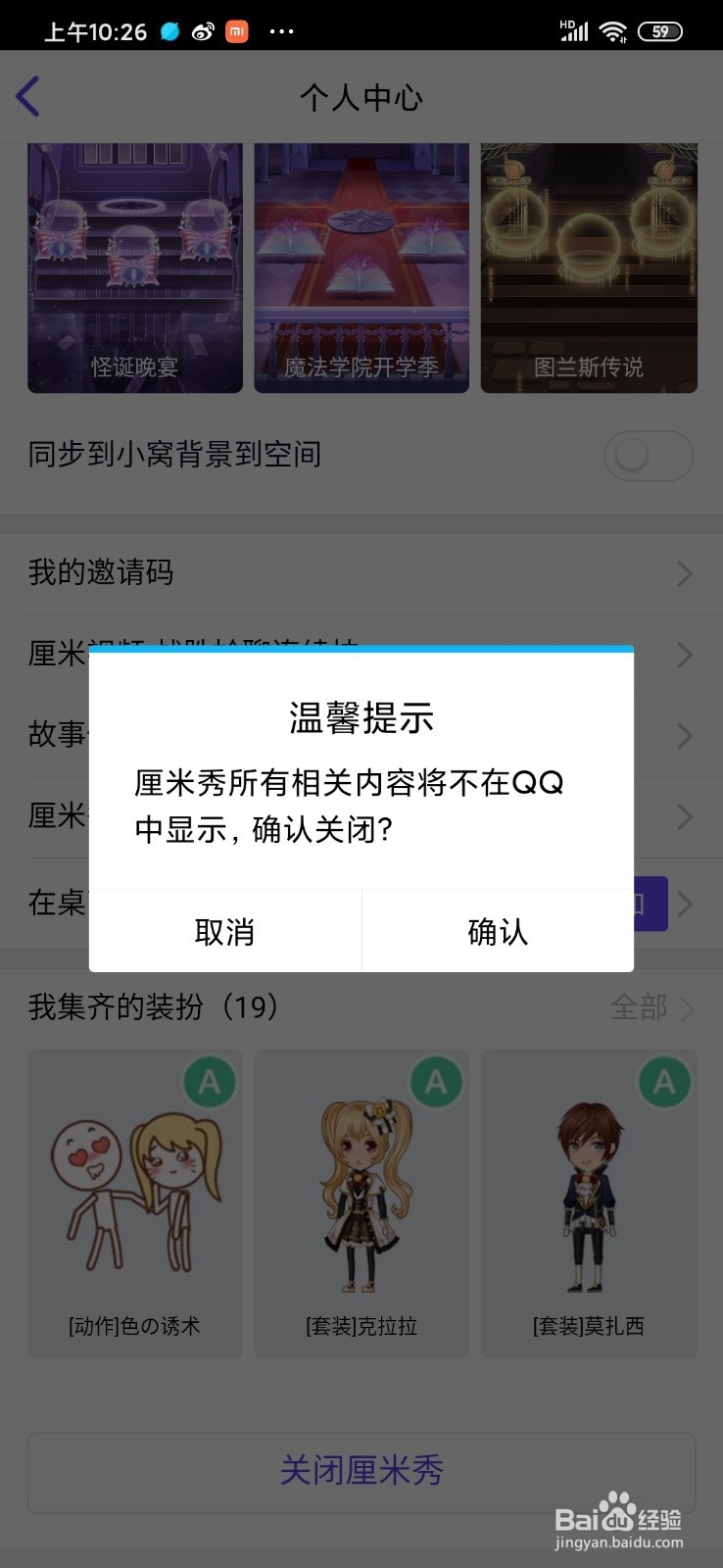
Task: Tap the 关闭厘米秀 button
Action: pyautogui.click(x=361, y=1471)
